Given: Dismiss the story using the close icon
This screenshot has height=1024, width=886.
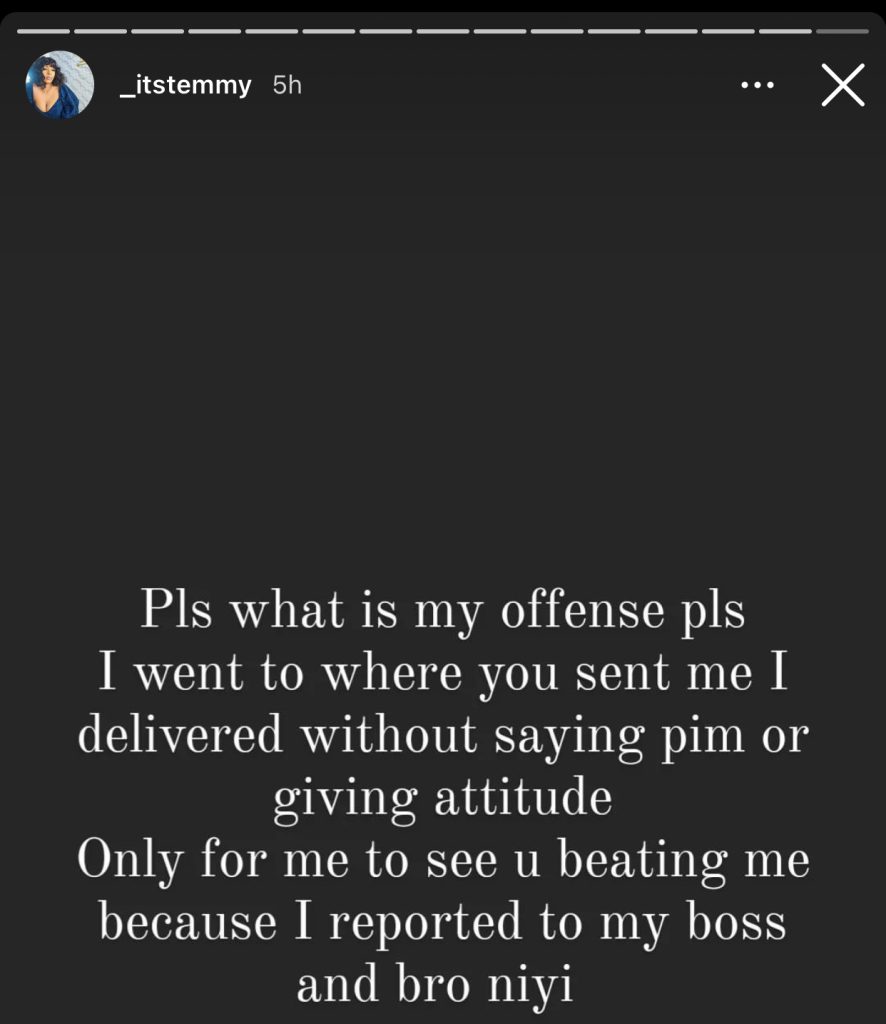Looking at the screenshot, I should click(842, 86).
